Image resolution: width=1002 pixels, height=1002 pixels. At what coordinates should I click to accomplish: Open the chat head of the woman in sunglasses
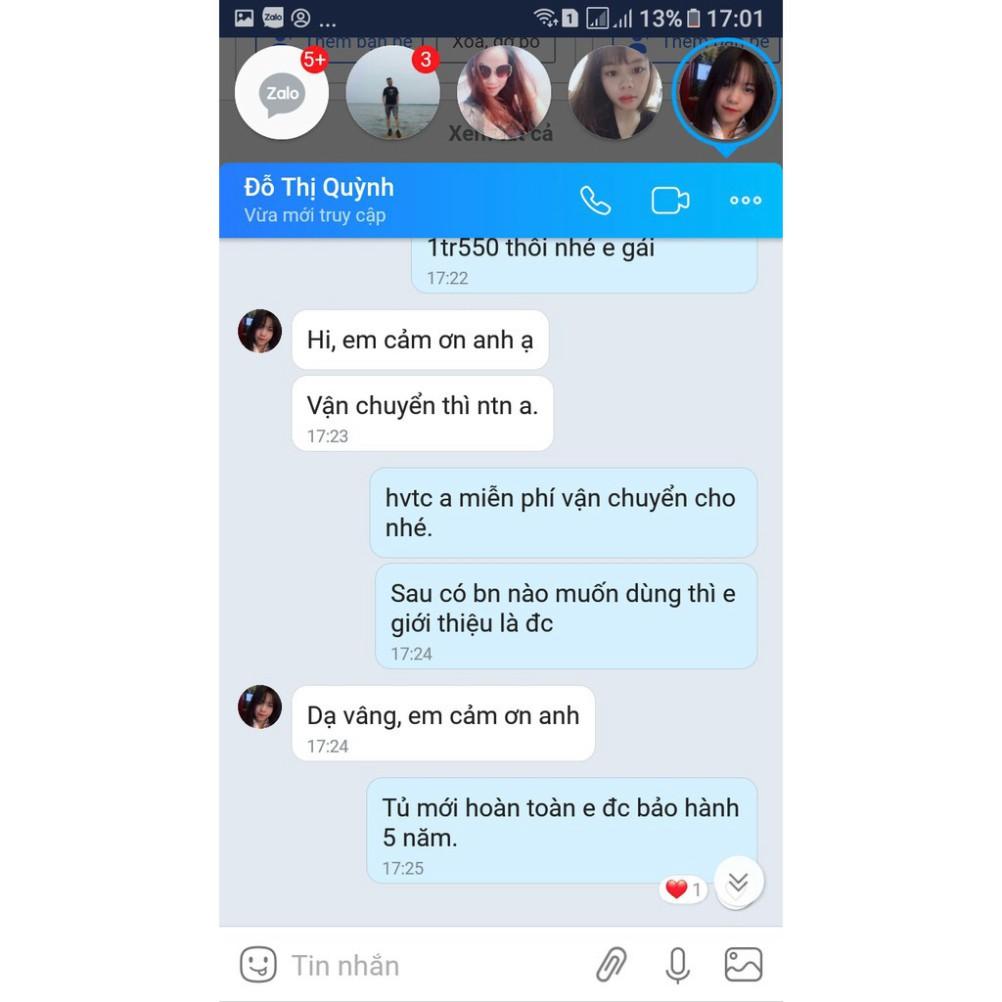[504, 94]
